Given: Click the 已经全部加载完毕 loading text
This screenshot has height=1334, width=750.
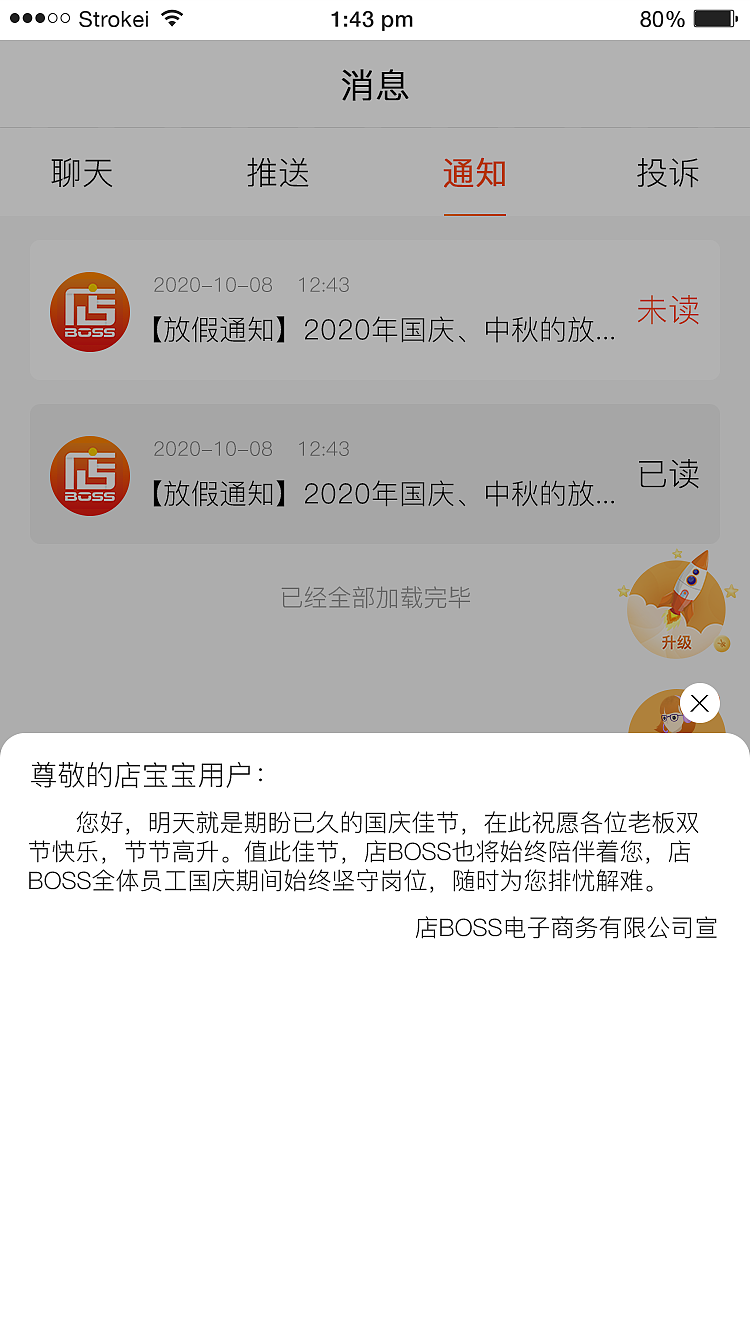Looking at the screenshot, I should pos(375,597).
